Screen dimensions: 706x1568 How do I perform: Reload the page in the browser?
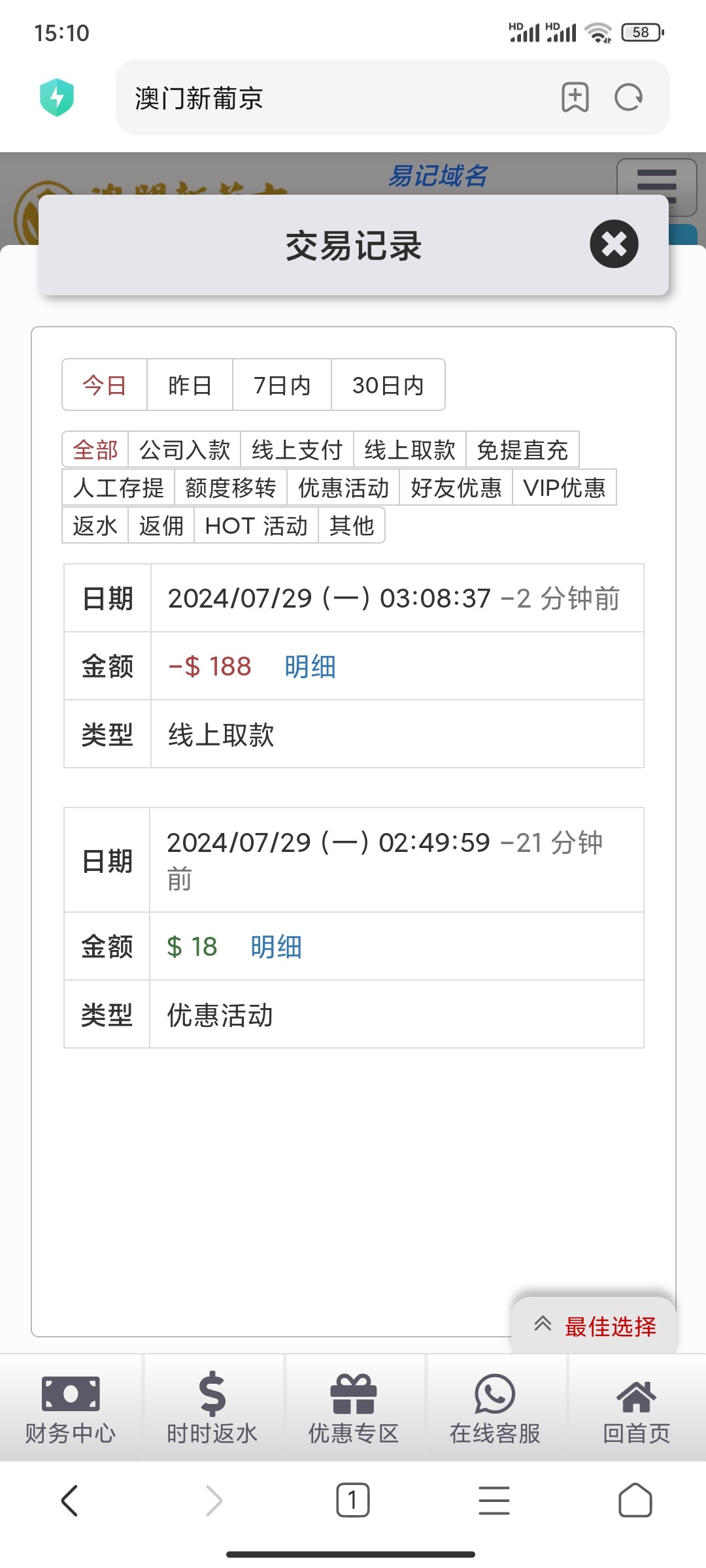click(628, 98)
